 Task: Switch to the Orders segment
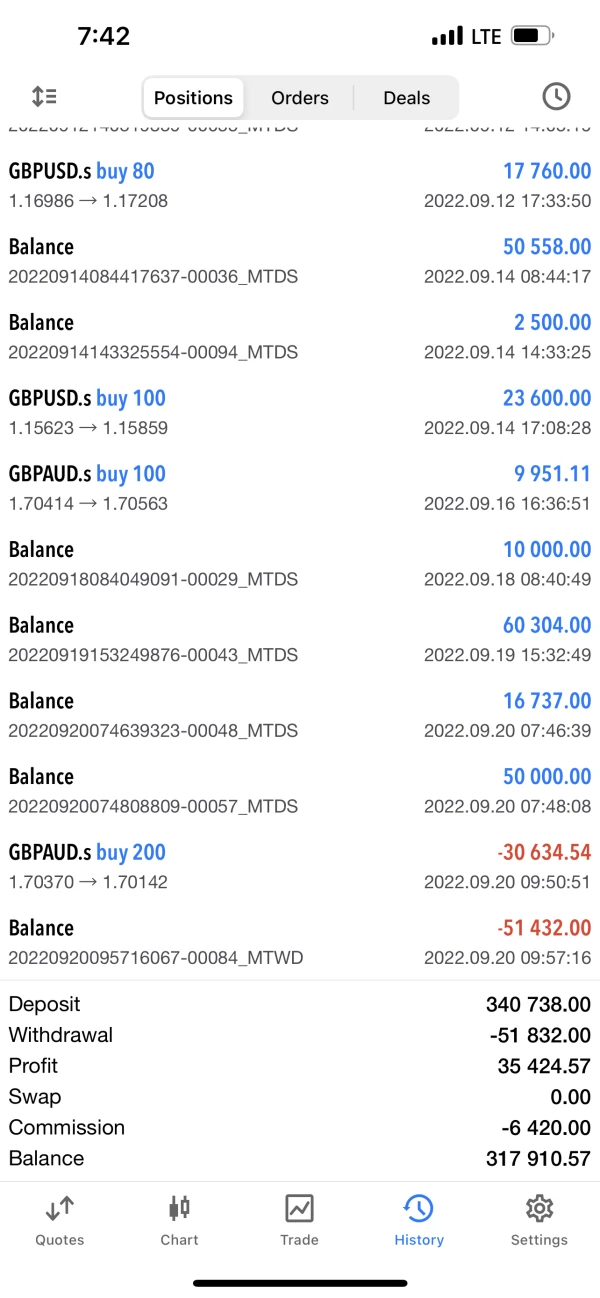(300, 98)
